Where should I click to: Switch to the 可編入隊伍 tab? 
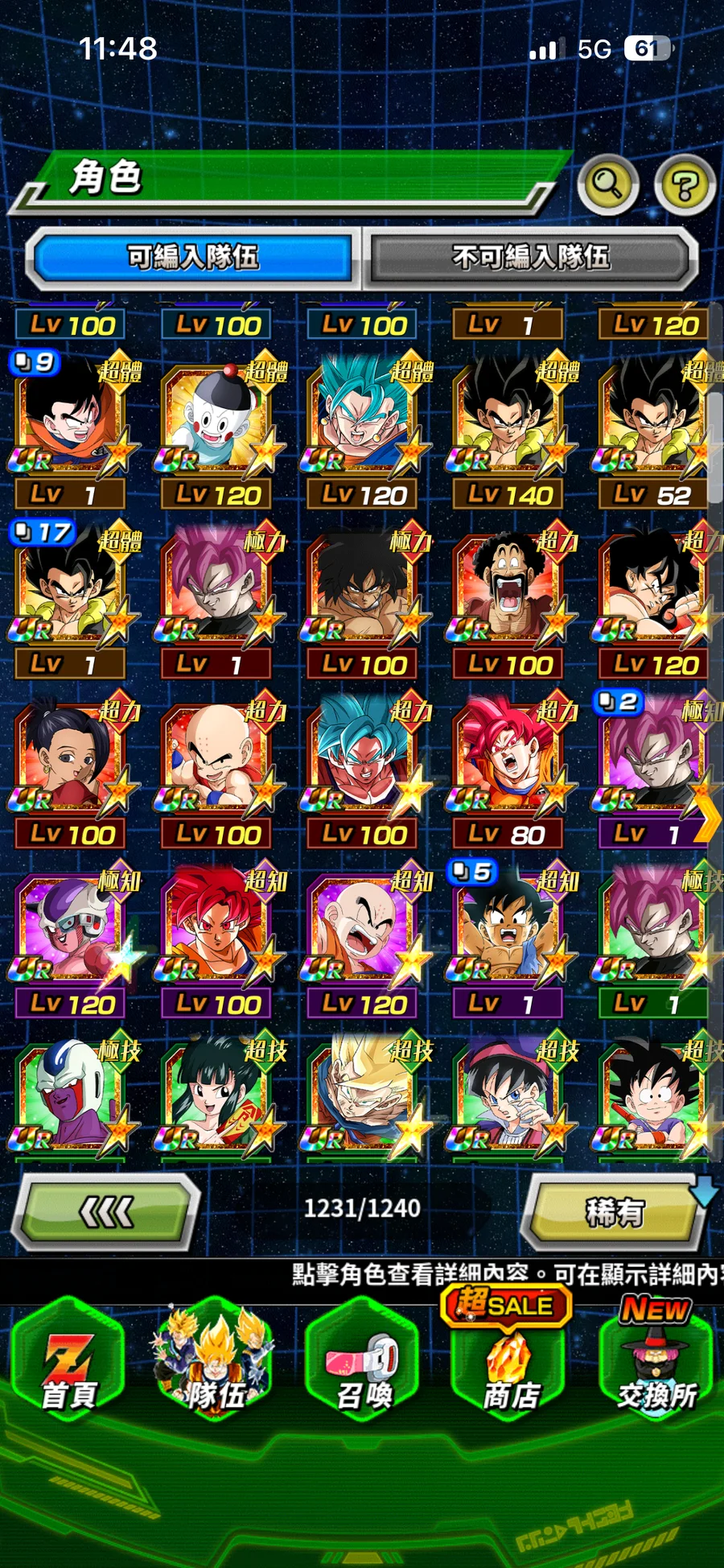click(x=193, y=258)
